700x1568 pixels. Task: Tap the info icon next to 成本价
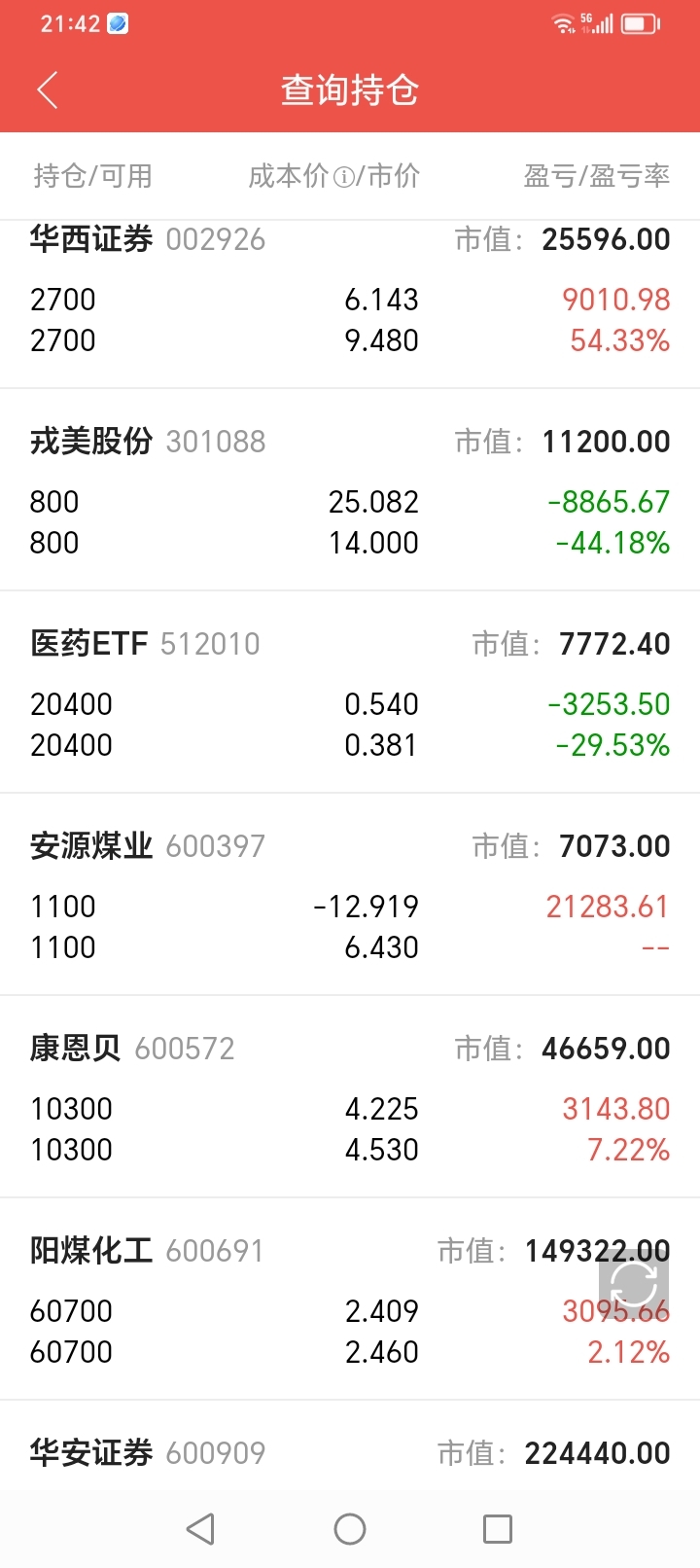coord(343,177)
